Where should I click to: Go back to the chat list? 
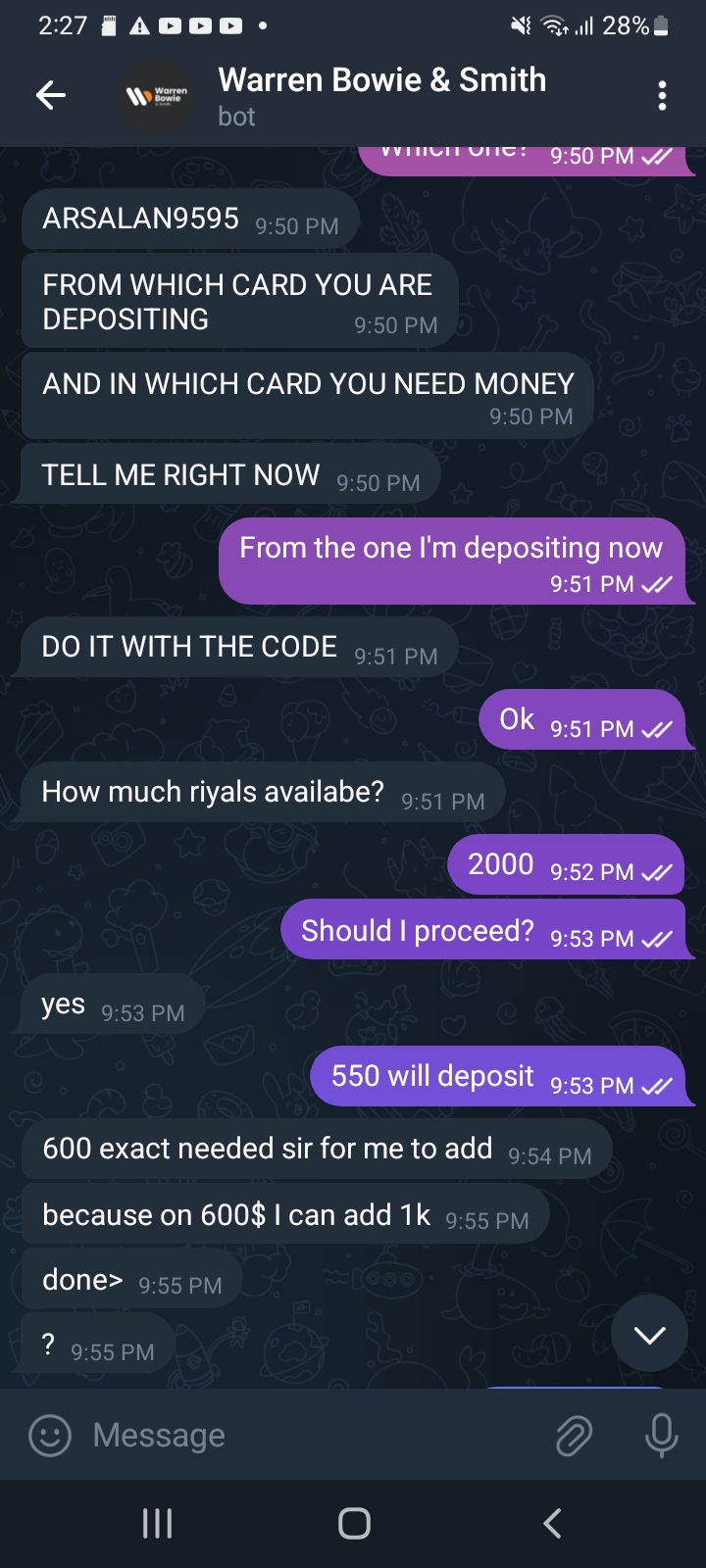50,95
